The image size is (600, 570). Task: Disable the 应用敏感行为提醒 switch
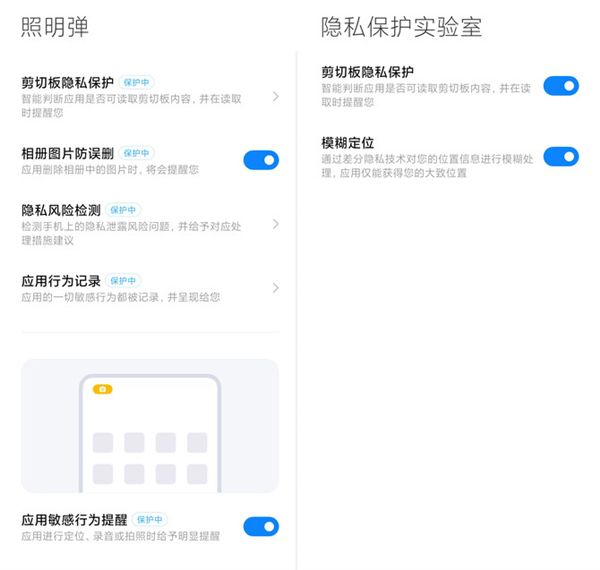[x=261, y=526]
